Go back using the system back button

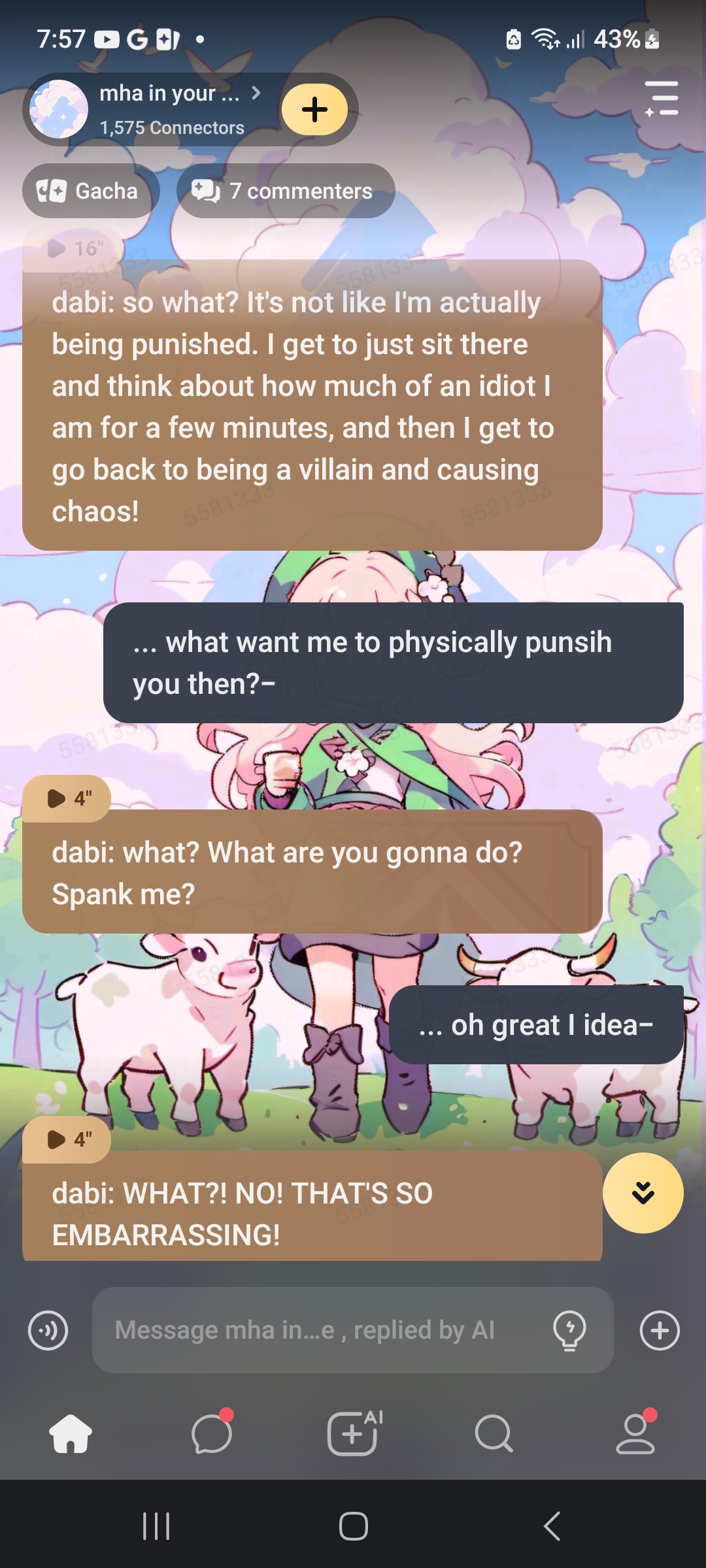tap(552, 1526)
